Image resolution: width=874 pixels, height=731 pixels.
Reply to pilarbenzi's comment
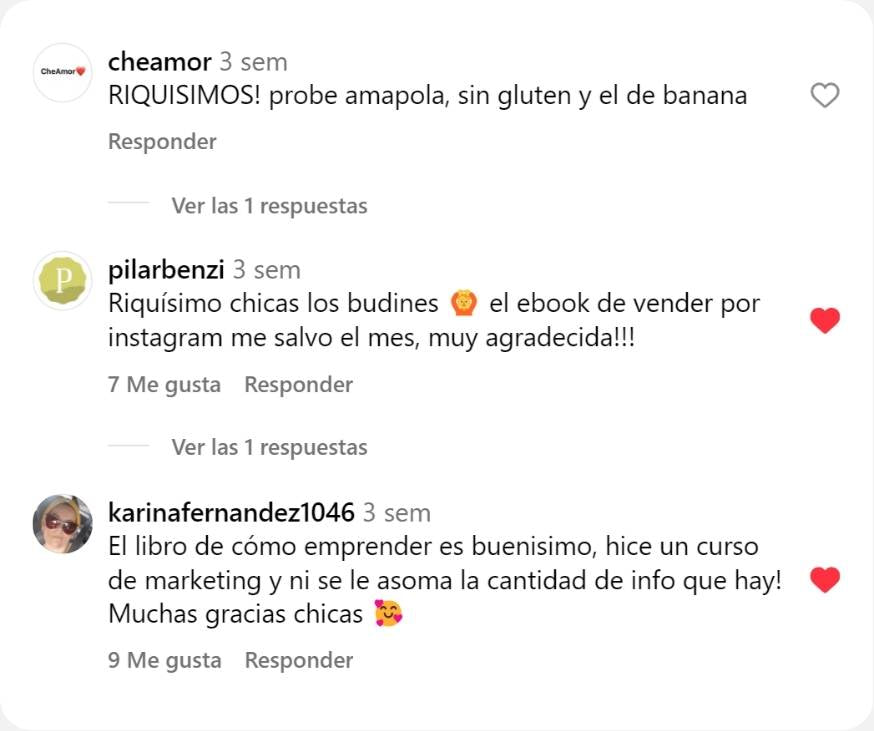pos(298,385)
